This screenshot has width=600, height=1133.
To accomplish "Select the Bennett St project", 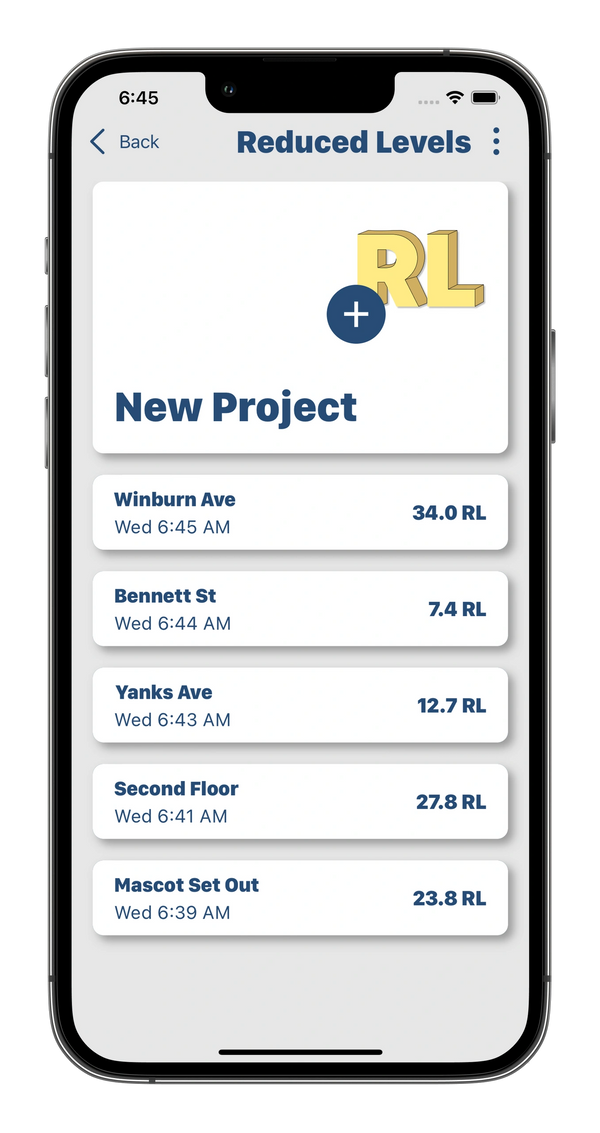I will tap(300, 608).
